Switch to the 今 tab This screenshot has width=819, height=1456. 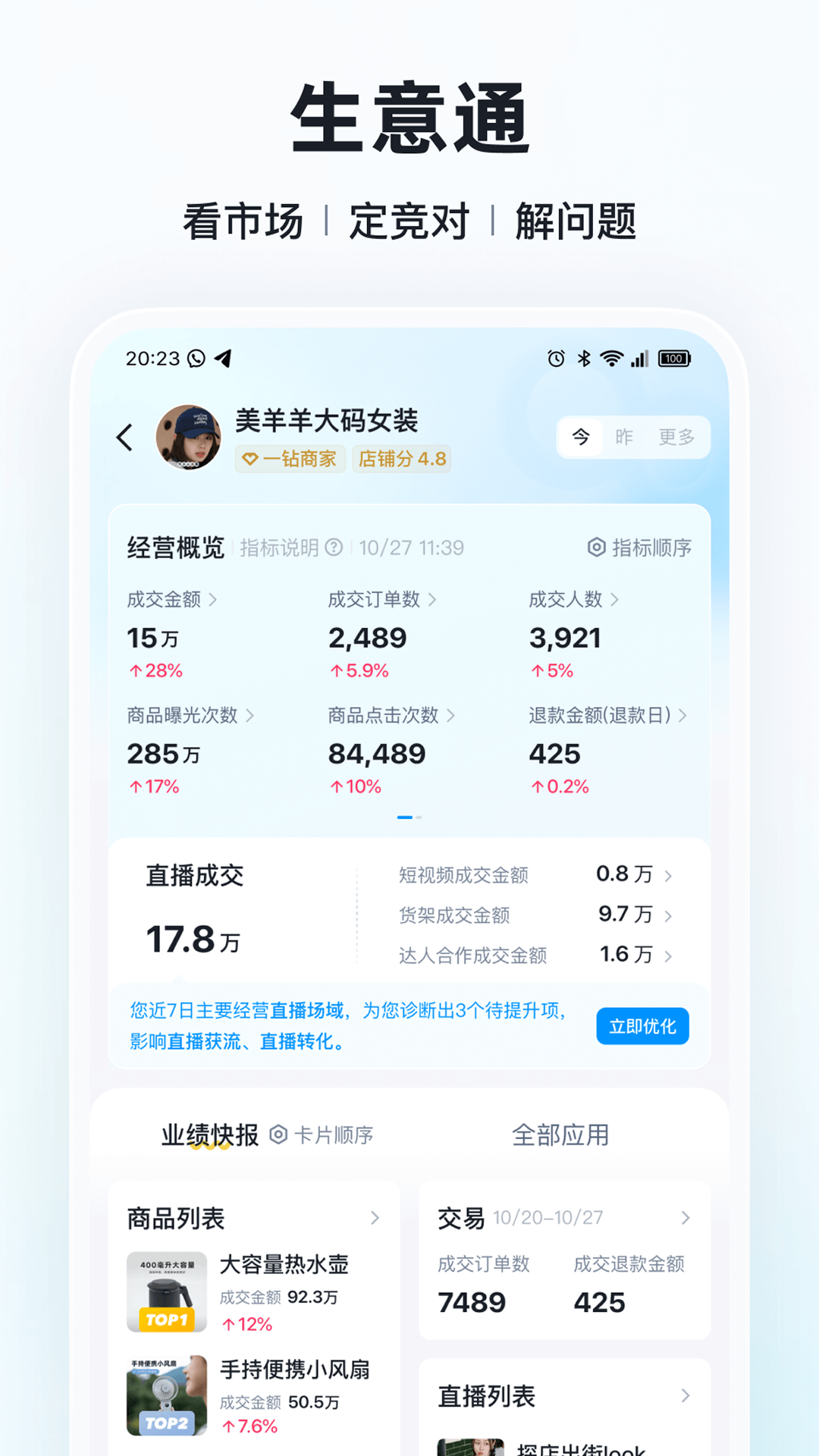(580, 438)
